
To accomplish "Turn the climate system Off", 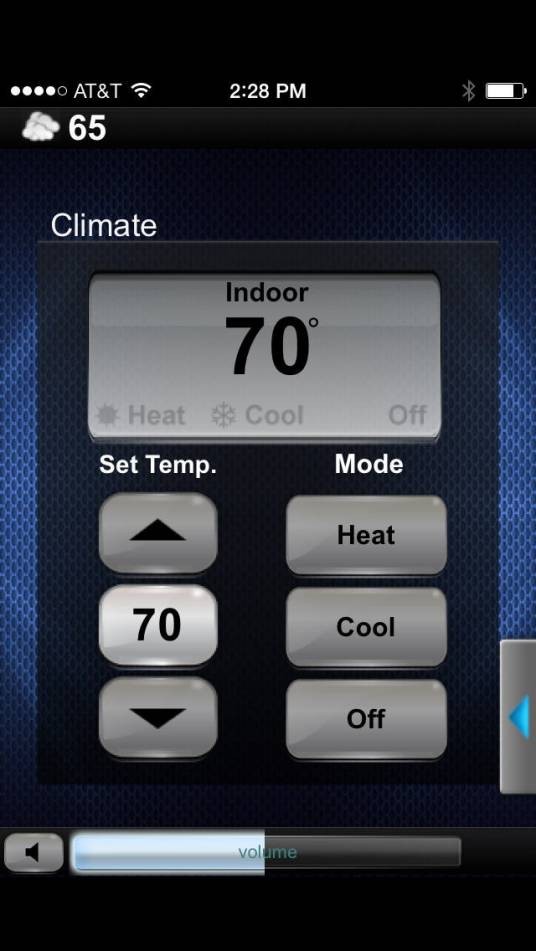I will click(x=366, y=719).
